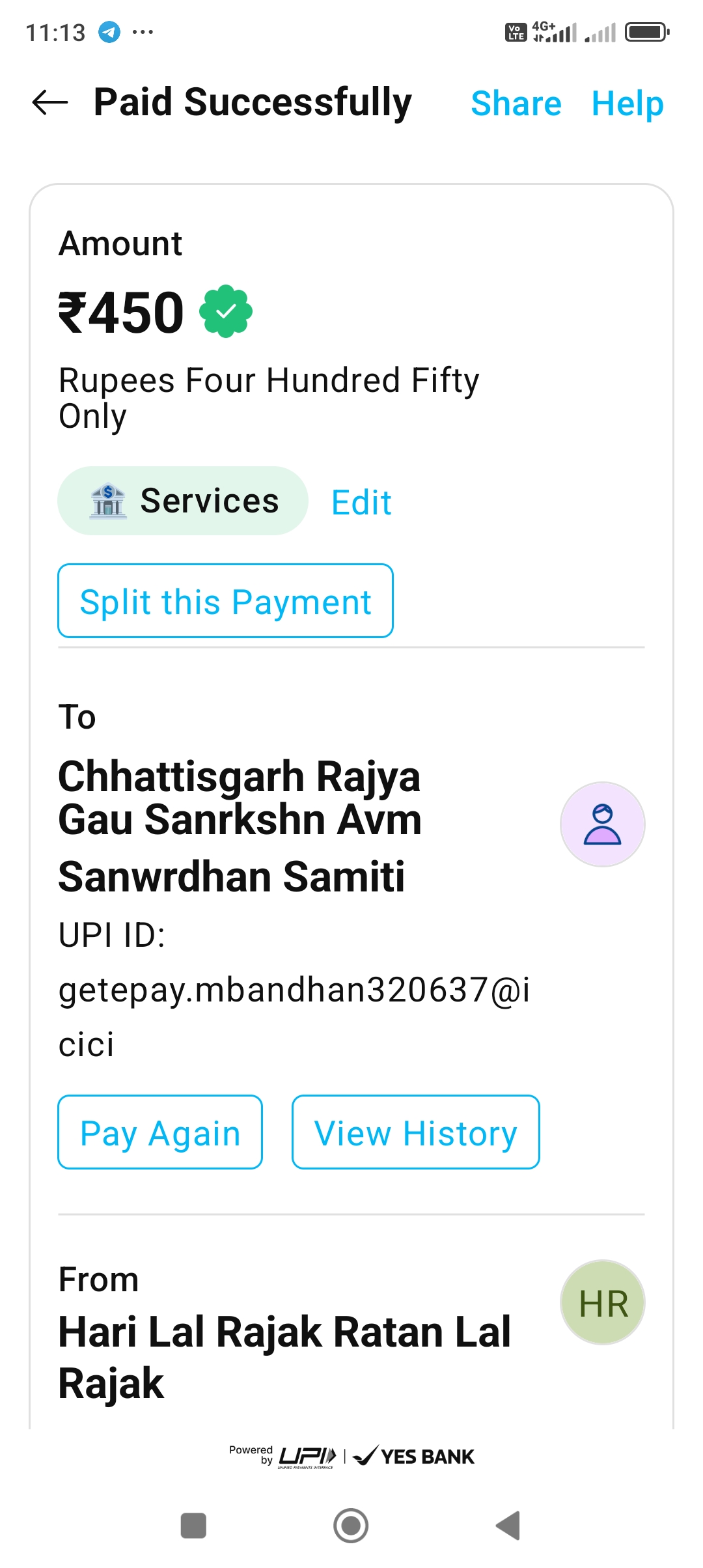Edit the Services payment category
This screenshot has width=703, height=1568.
(x=361, y=503)
